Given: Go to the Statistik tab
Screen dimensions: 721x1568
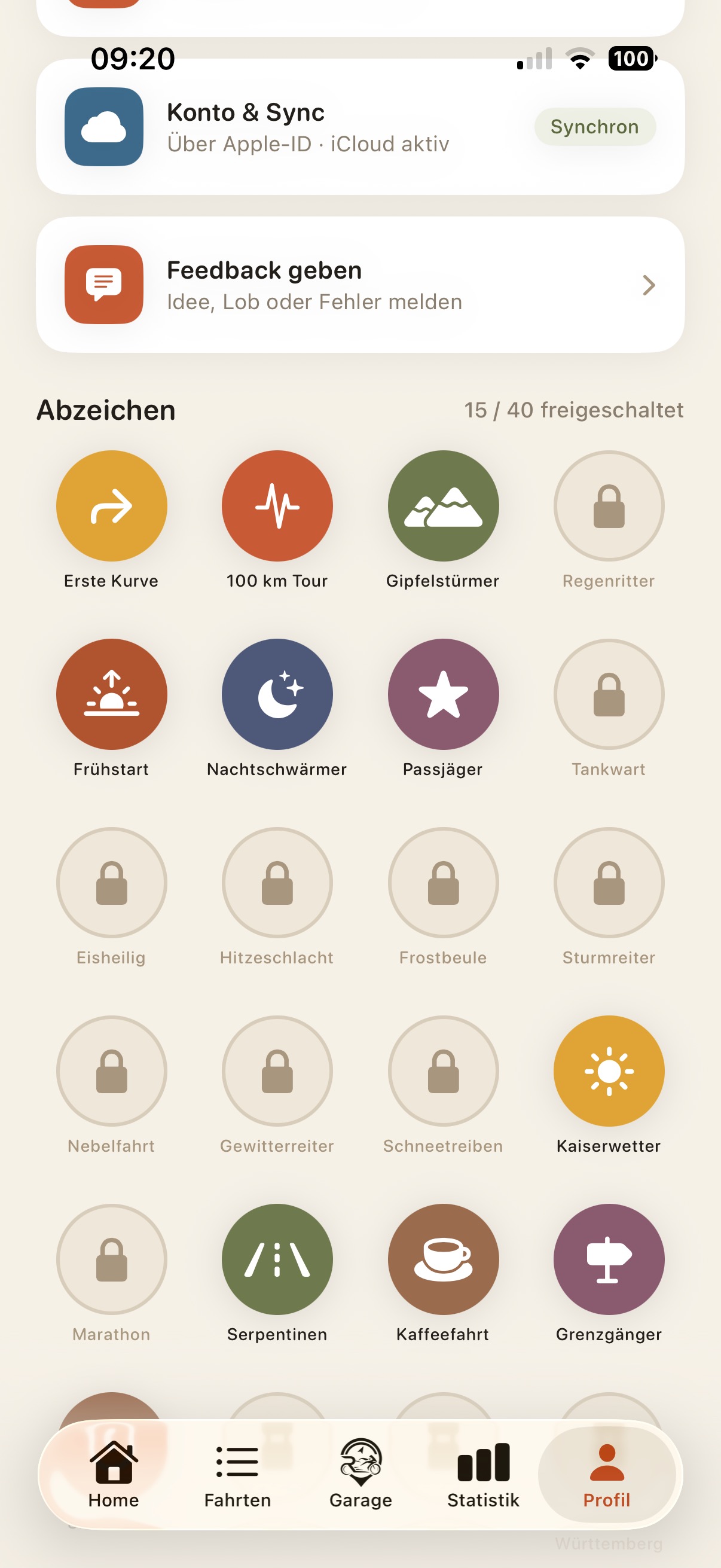Looking at the screenshot, I should tap(484, 1474).
